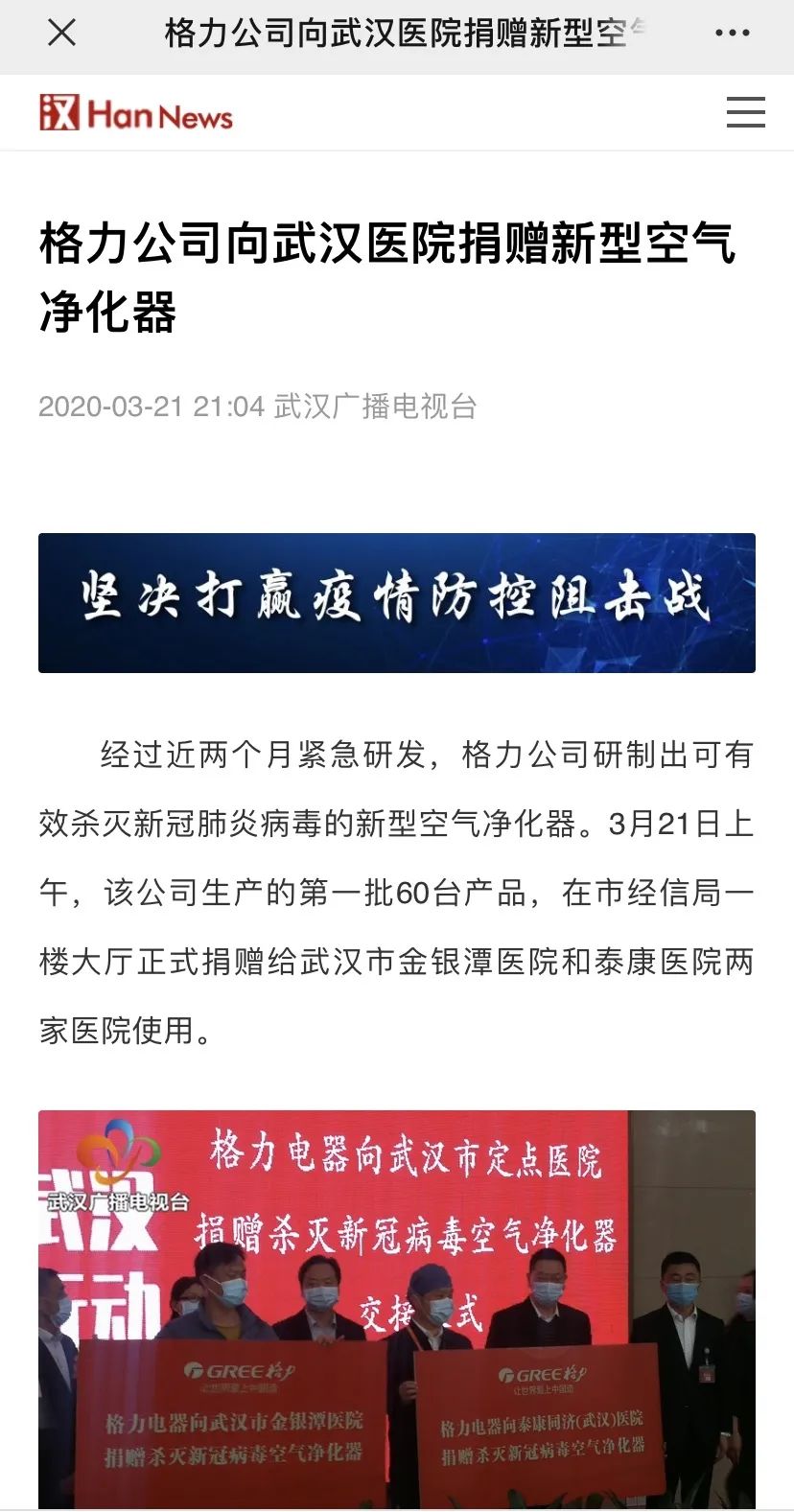The height and width of the screenshot is (1512, 794).
Task: Open the Gree donation ceremony photo
Action: point(397,1309)
